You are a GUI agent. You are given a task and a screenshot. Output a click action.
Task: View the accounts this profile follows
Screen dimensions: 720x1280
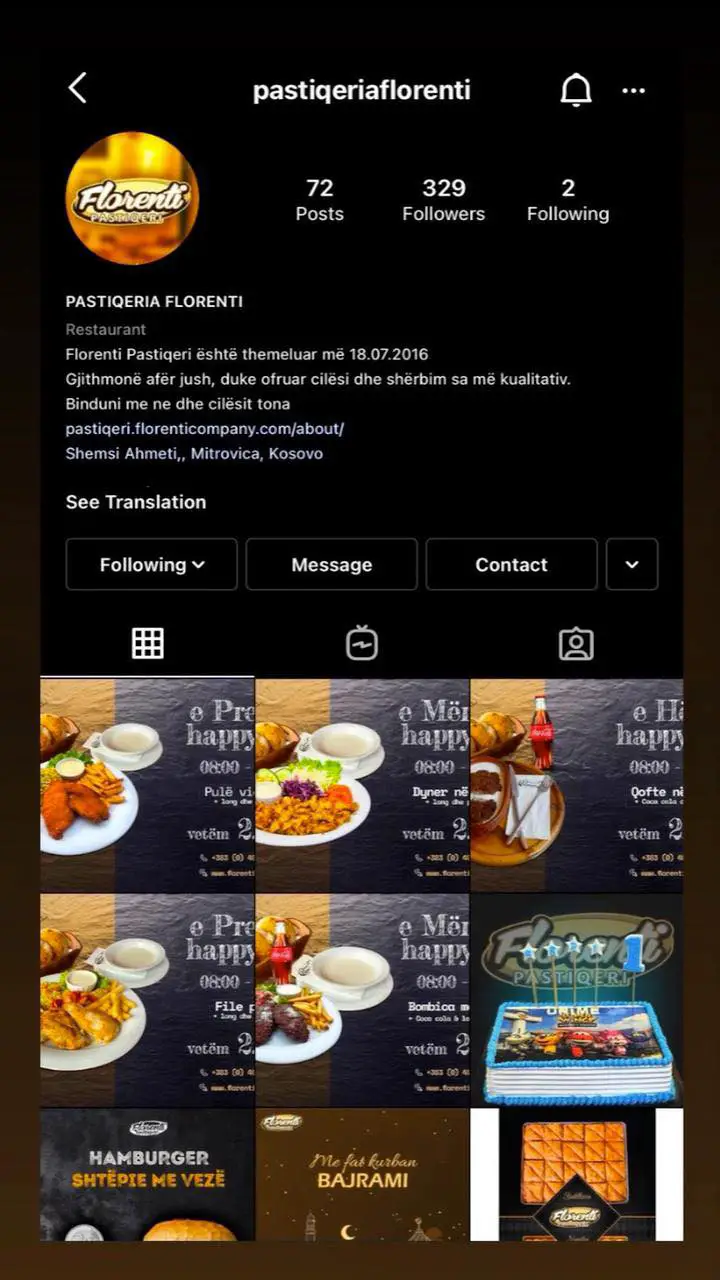(x=567, y=200)
